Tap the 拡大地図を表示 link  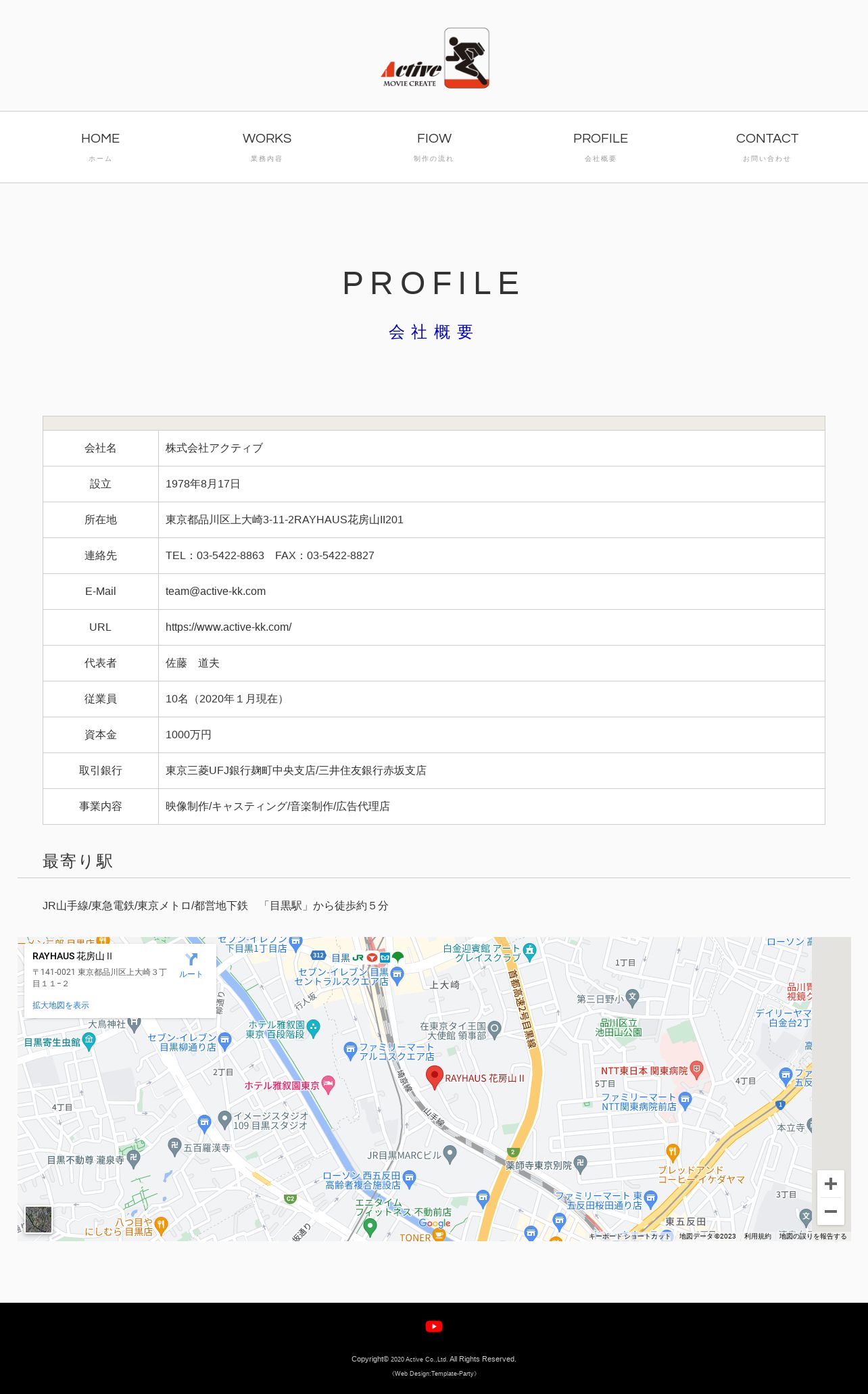pos(61,1005)
